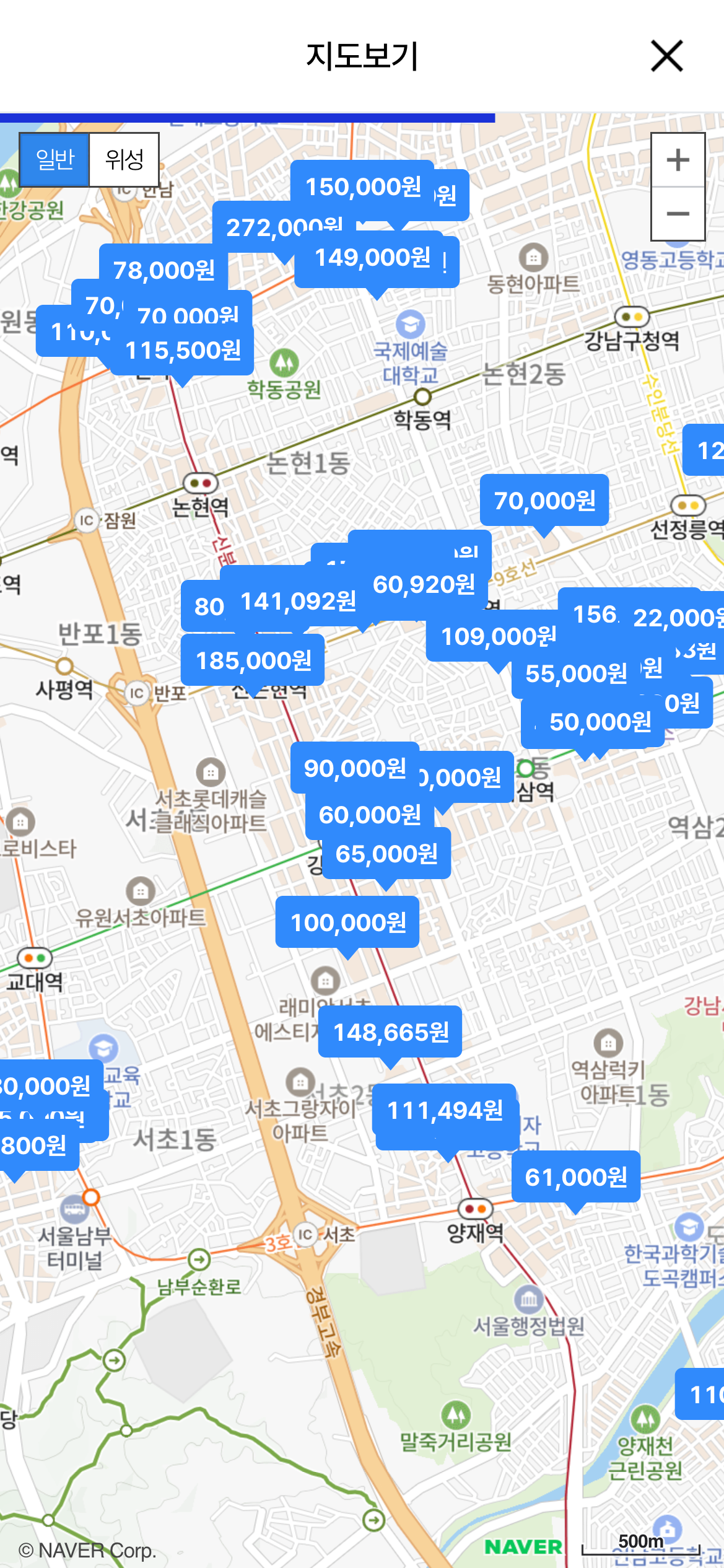The image size is (724, 1568).
Task: Choose the 55,000원 price marker
Action: coord(576,673)
